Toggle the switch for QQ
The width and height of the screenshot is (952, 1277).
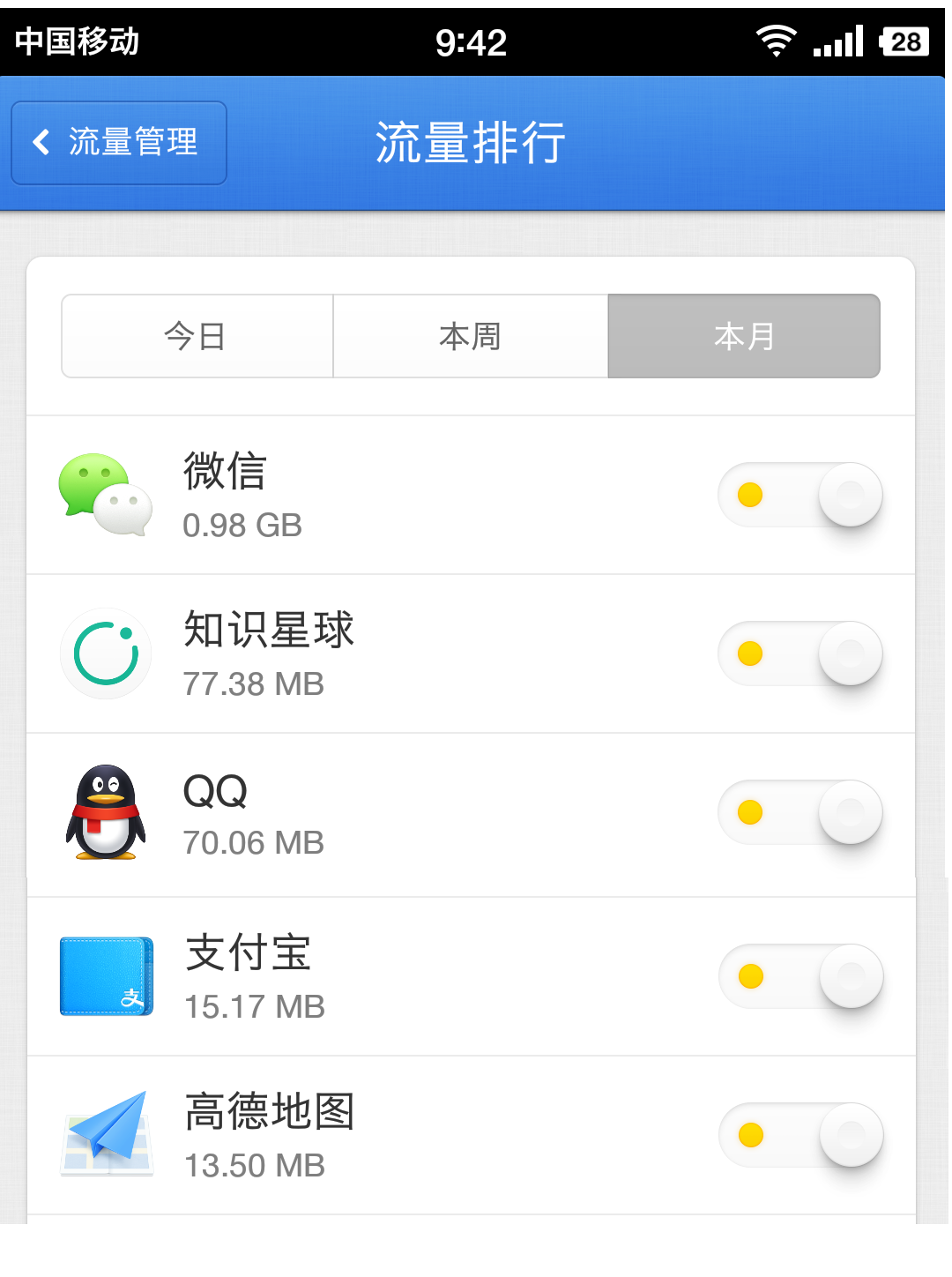point(800,812)
